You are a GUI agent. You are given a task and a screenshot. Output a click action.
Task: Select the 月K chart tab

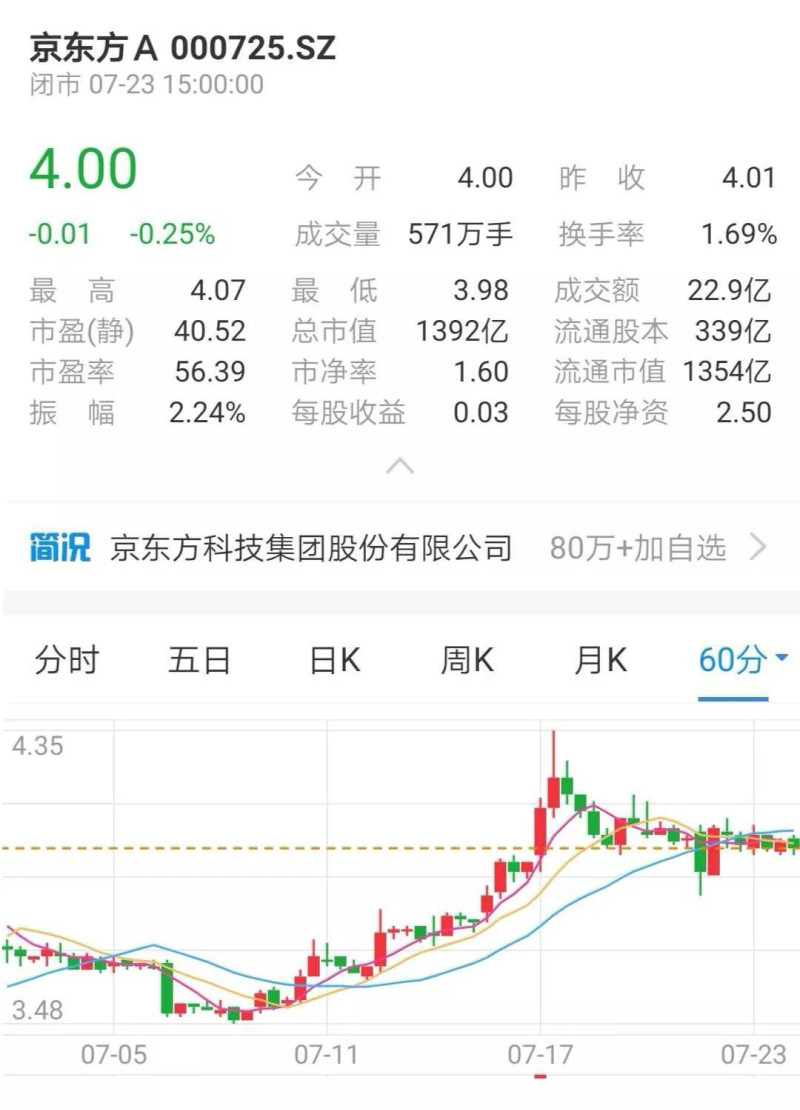[x=600, y=660]
